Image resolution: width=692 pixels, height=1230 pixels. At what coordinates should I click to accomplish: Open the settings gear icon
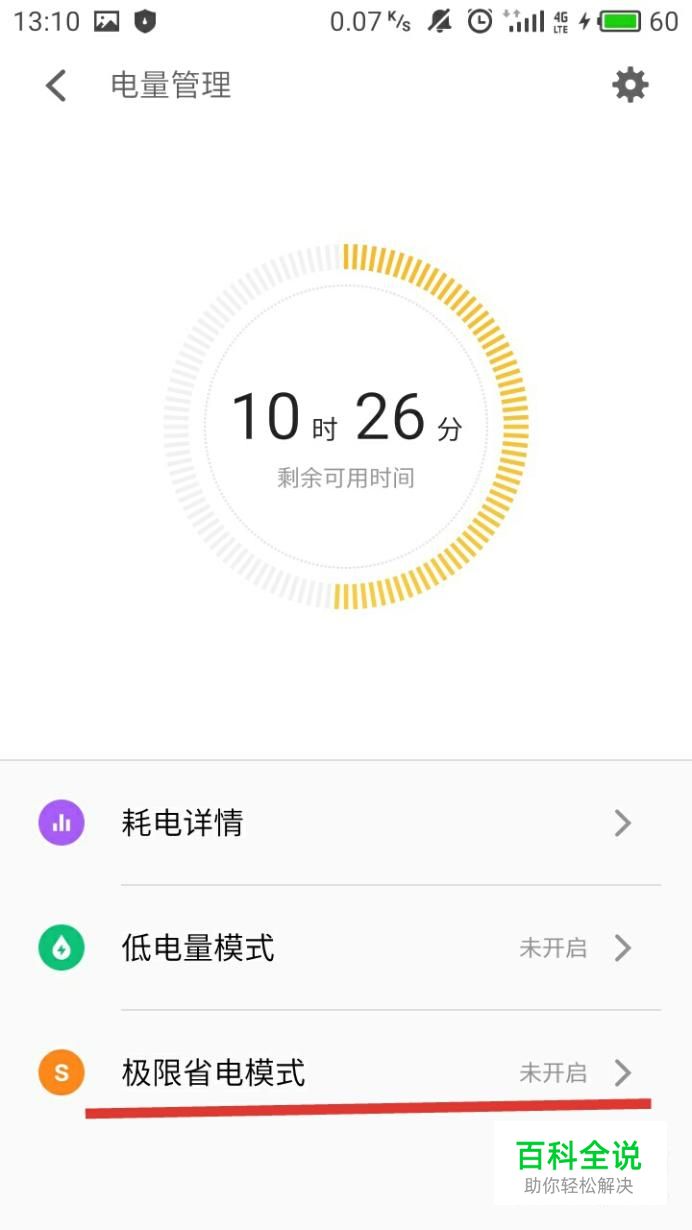[630, 85]
